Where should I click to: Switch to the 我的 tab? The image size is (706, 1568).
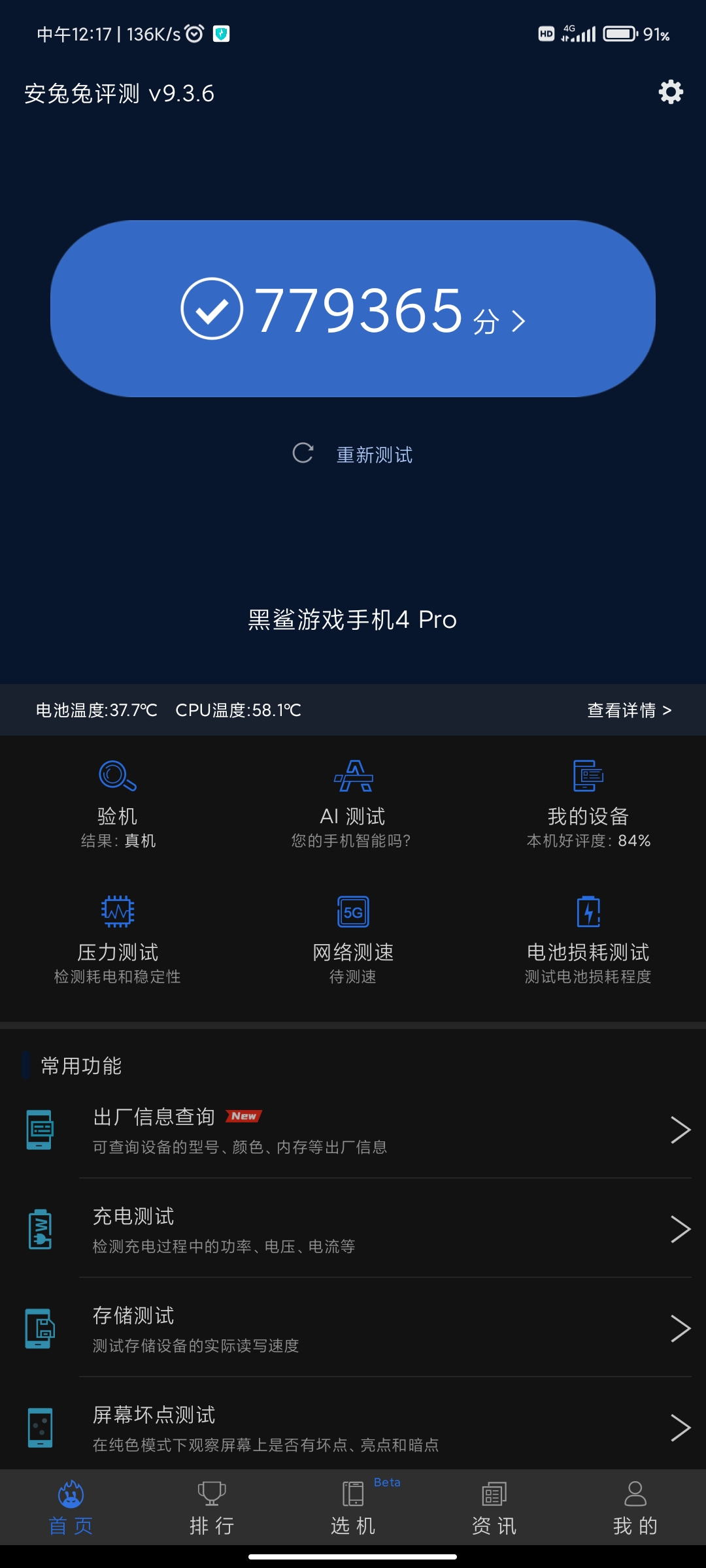[x=635, y=1508]
